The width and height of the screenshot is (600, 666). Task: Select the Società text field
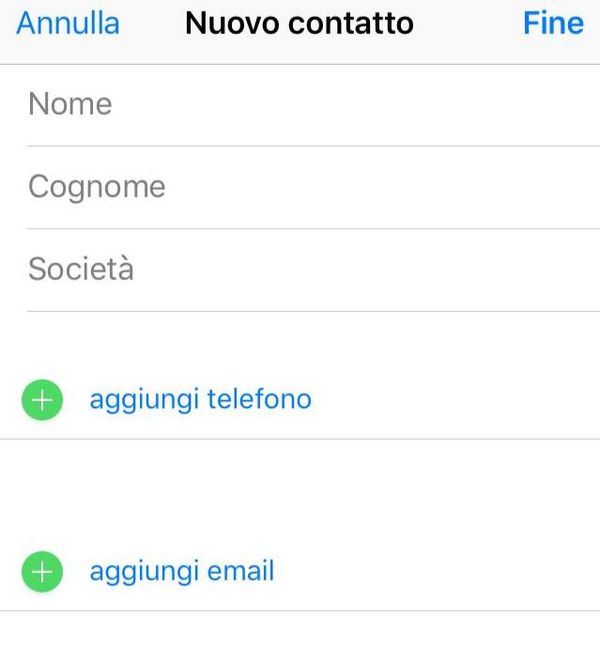click(x=300, y=269)
